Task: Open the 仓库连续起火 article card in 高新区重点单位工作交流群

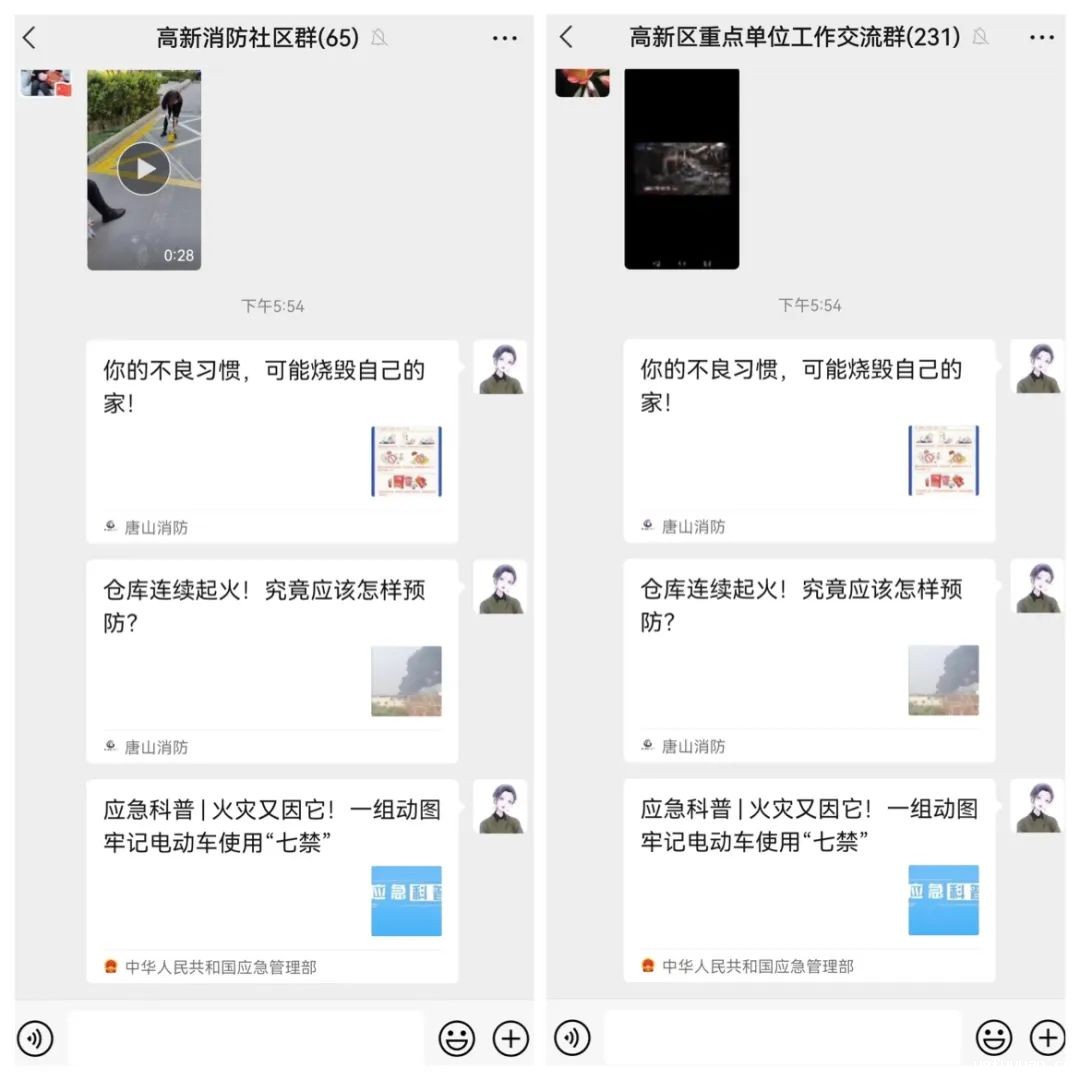Action: pos(809,661)
